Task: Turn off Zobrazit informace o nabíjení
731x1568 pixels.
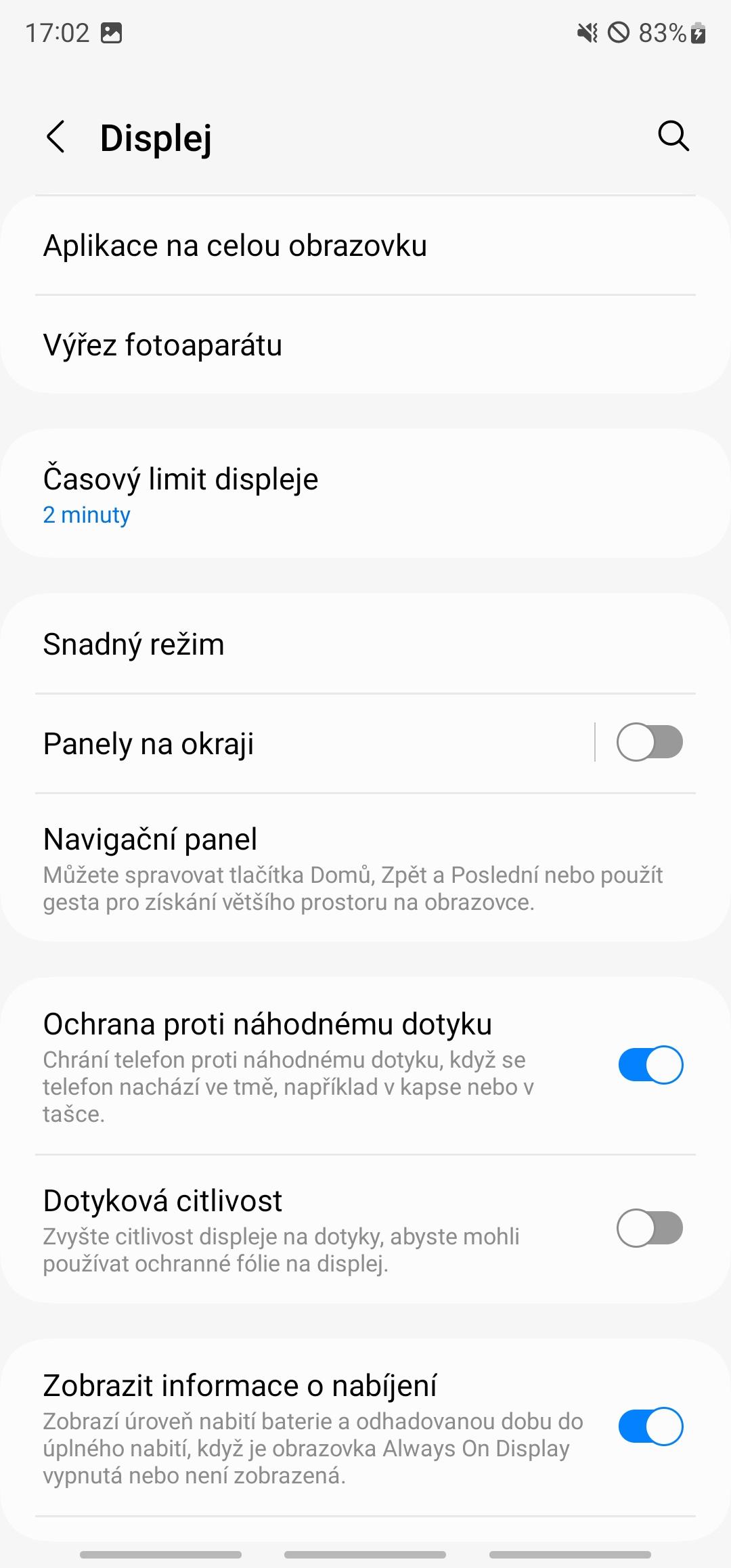Action: coord(650,1427)
